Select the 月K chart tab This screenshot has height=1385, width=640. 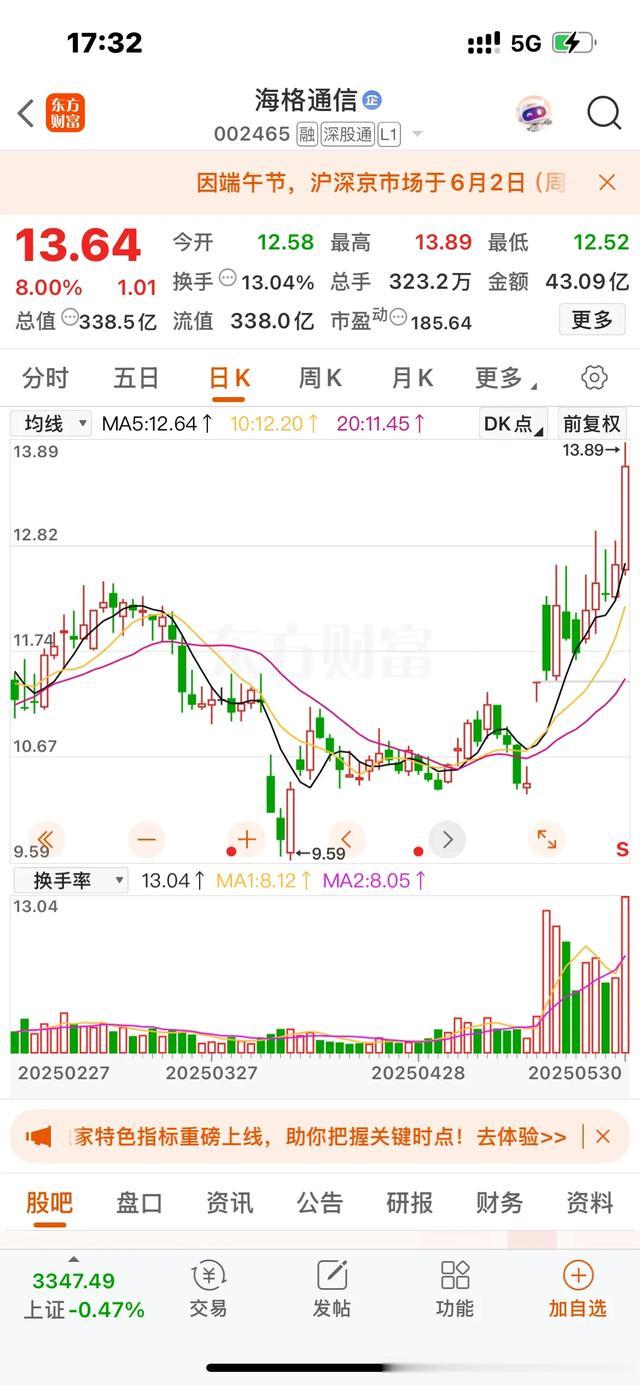(x=411, y=378)
